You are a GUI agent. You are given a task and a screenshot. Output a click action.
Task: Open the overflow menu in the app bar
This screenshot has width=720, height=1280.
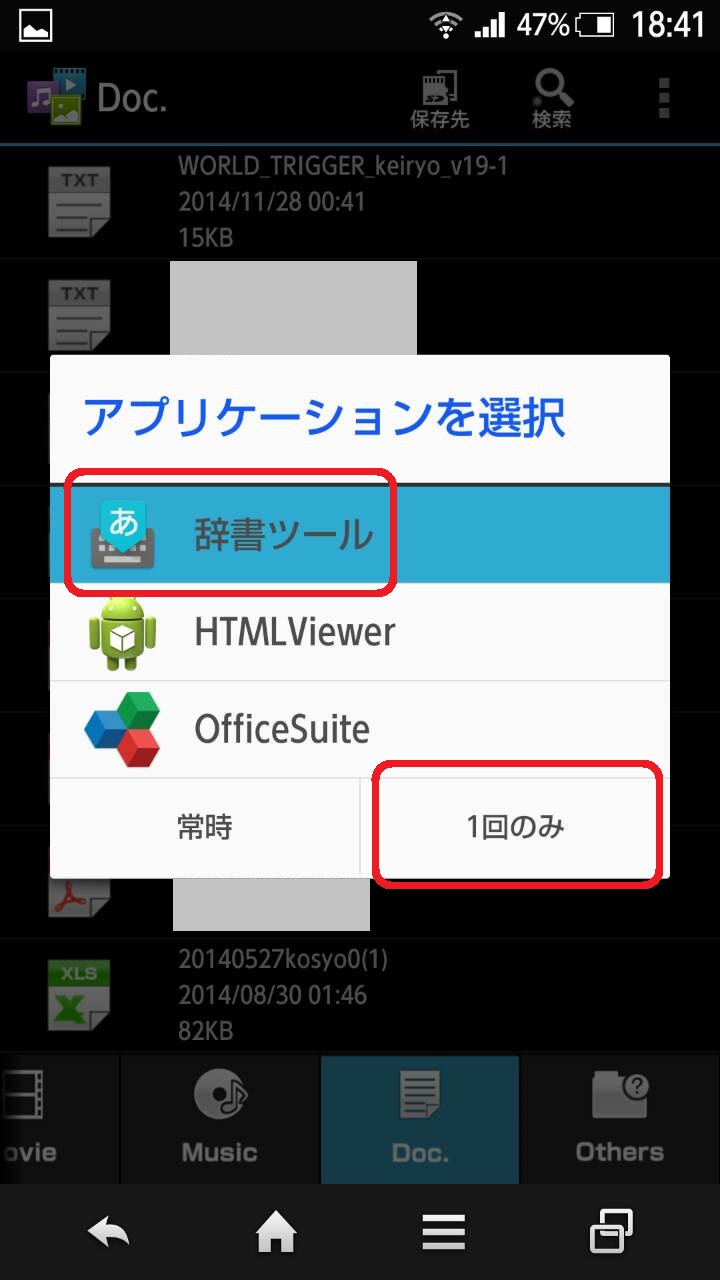tap(665, 98)
